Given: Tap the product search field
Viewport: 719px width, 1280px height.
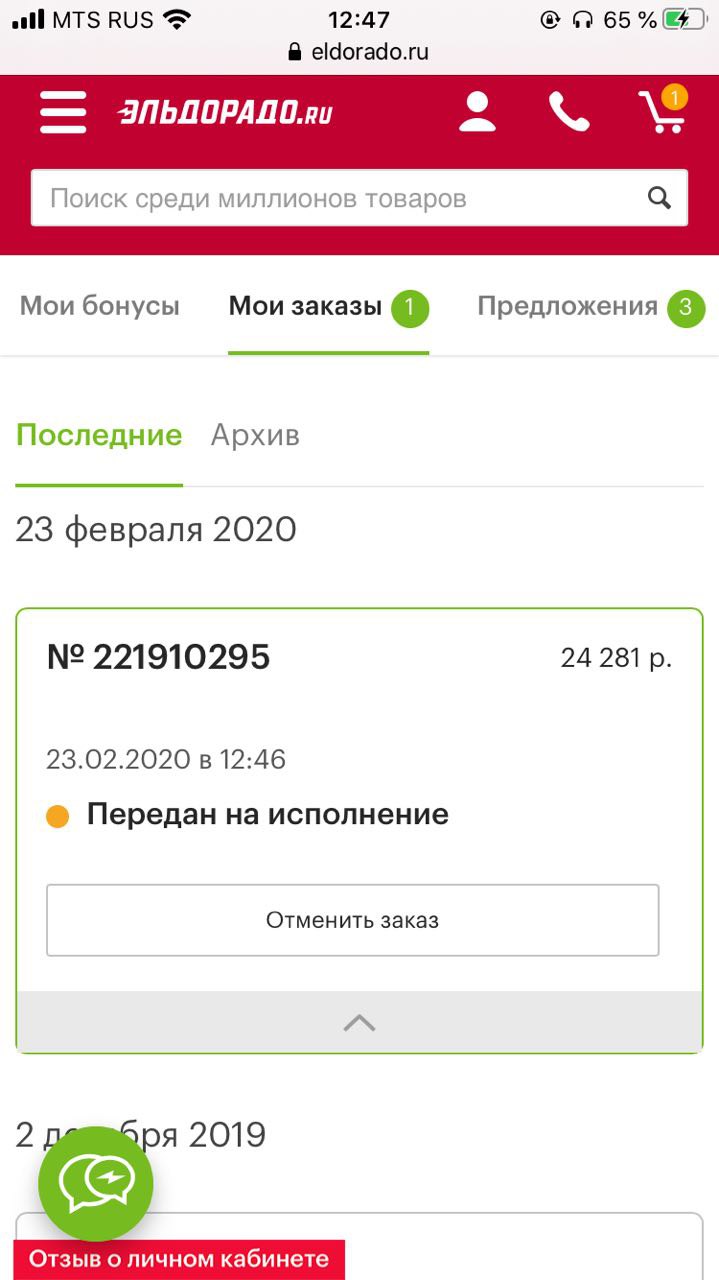Looking at the screenshot, I should 335,198.
